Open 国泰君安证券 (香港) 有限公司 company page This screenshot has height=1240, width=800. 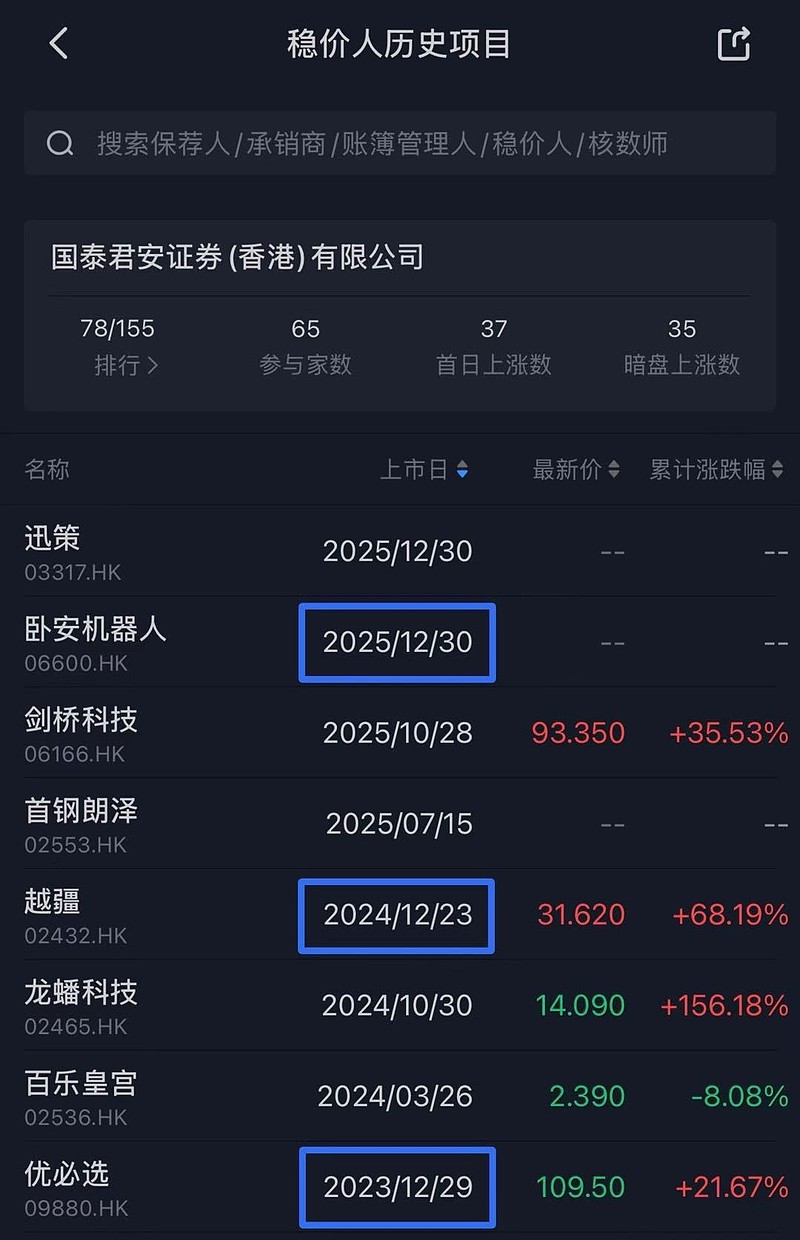tap(241, 257)
